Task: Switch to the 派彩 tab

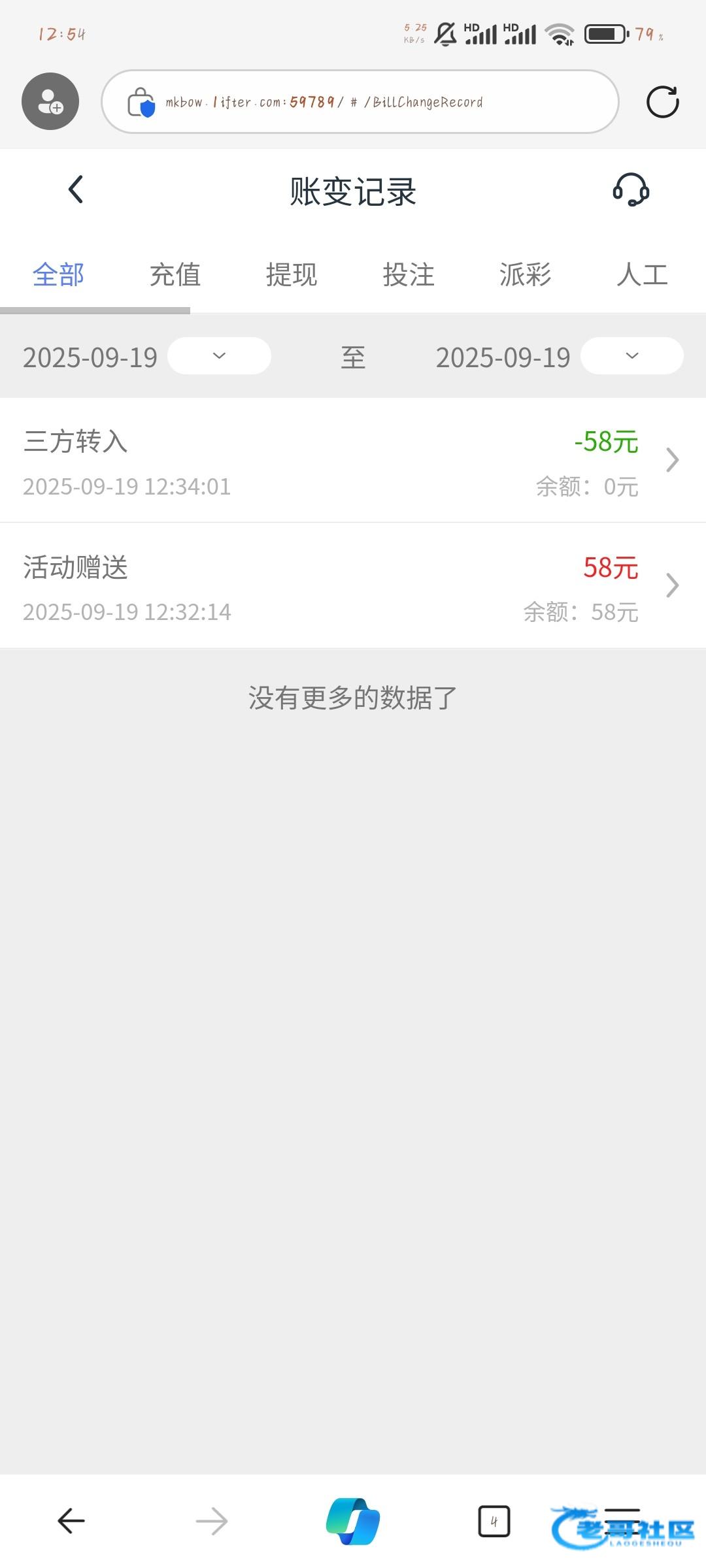Action: coord(525,275)
